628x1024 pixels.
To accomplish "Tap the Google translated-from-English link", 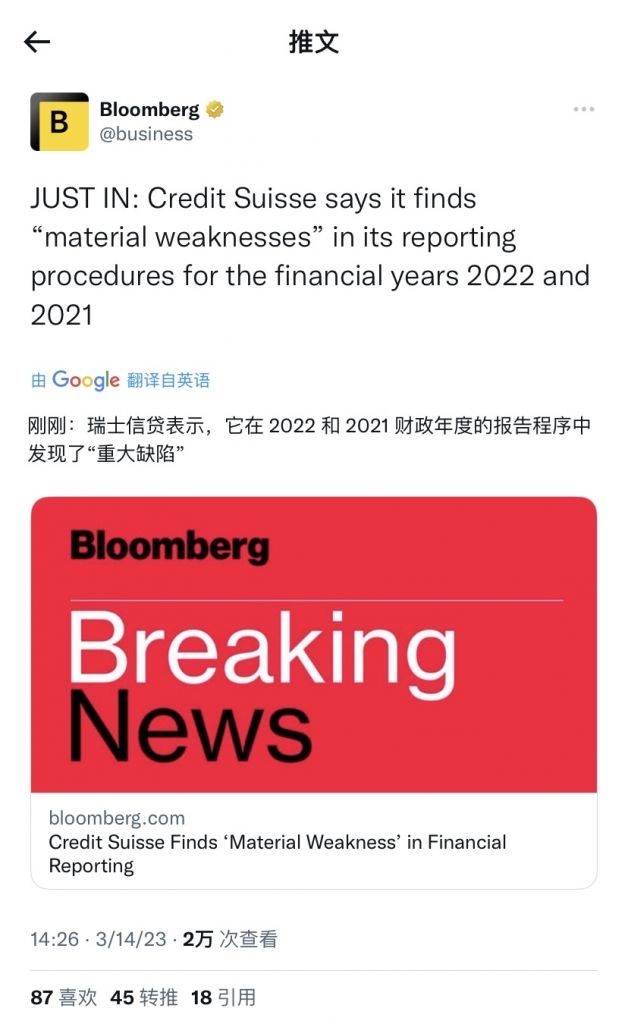I will 121,380.
